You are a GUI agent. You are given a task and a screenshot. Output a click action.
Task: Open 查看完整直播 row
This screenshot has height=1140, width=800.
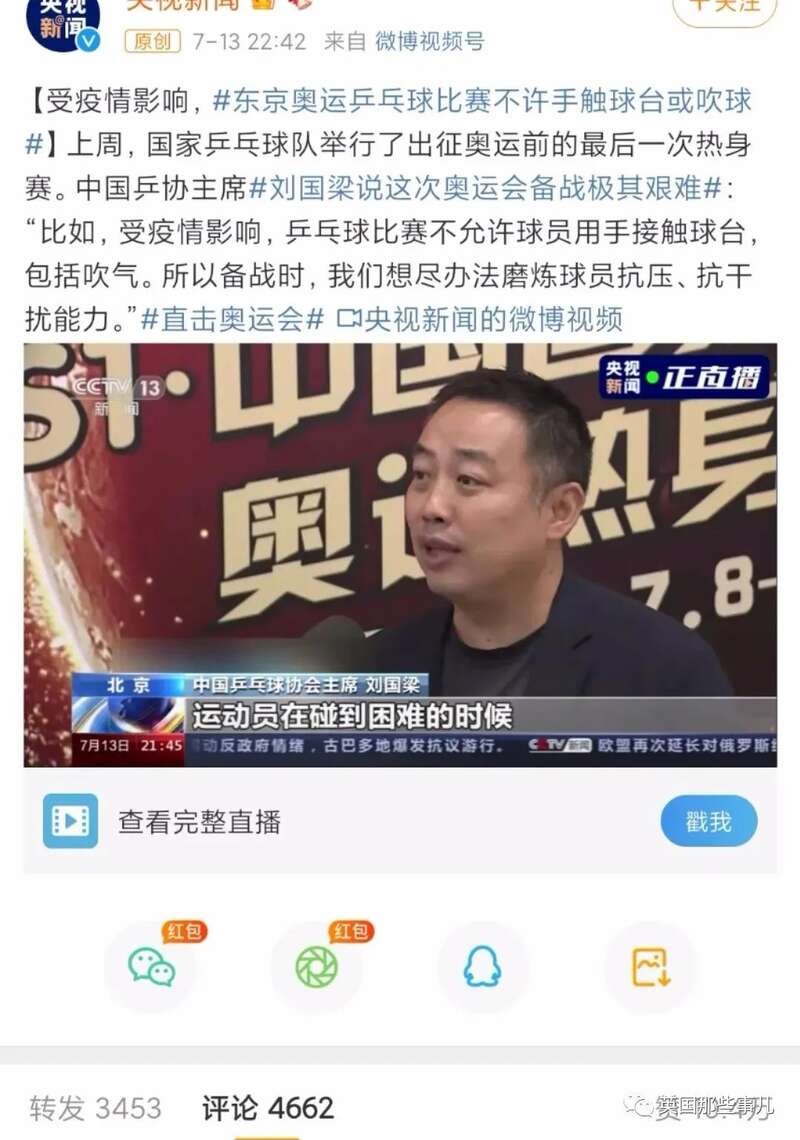[200, 822]
